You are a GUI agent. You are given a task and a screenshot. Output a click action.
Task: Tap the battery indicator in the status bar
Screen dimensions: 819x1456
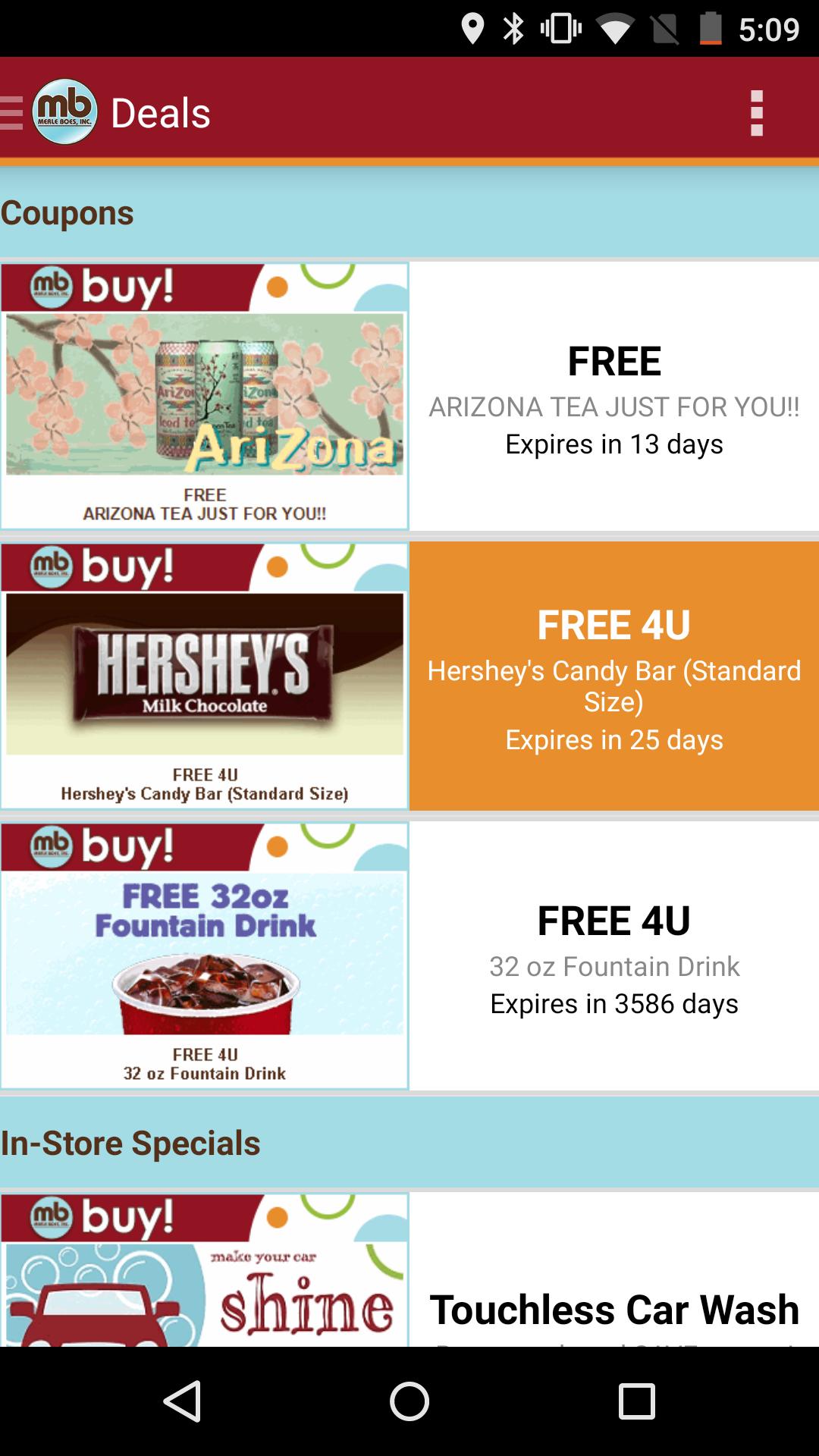tap(709, 29)
